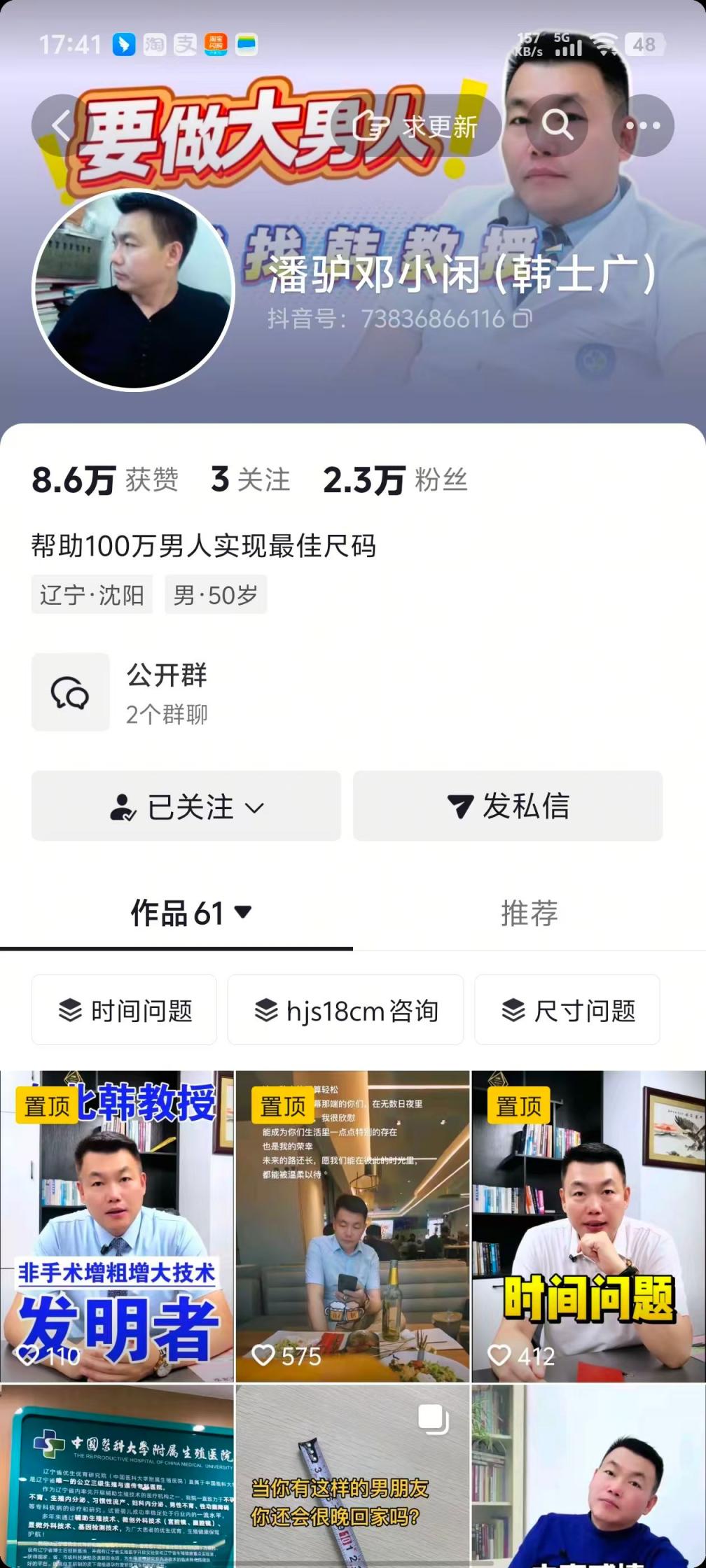This screenshot has height=1568, width=706.
Task: Open the 关注 following count
Action: point(251,480)
